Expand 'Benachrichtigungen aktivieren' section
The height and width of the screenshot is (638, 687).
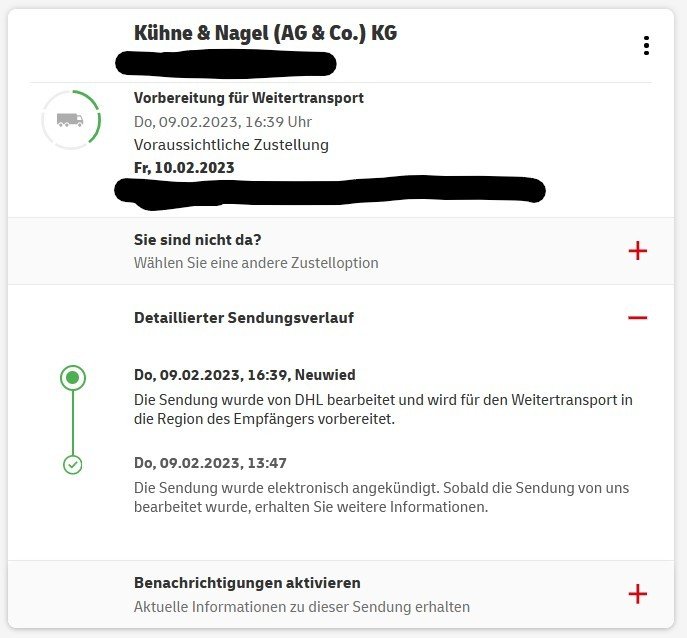[637, 594]
